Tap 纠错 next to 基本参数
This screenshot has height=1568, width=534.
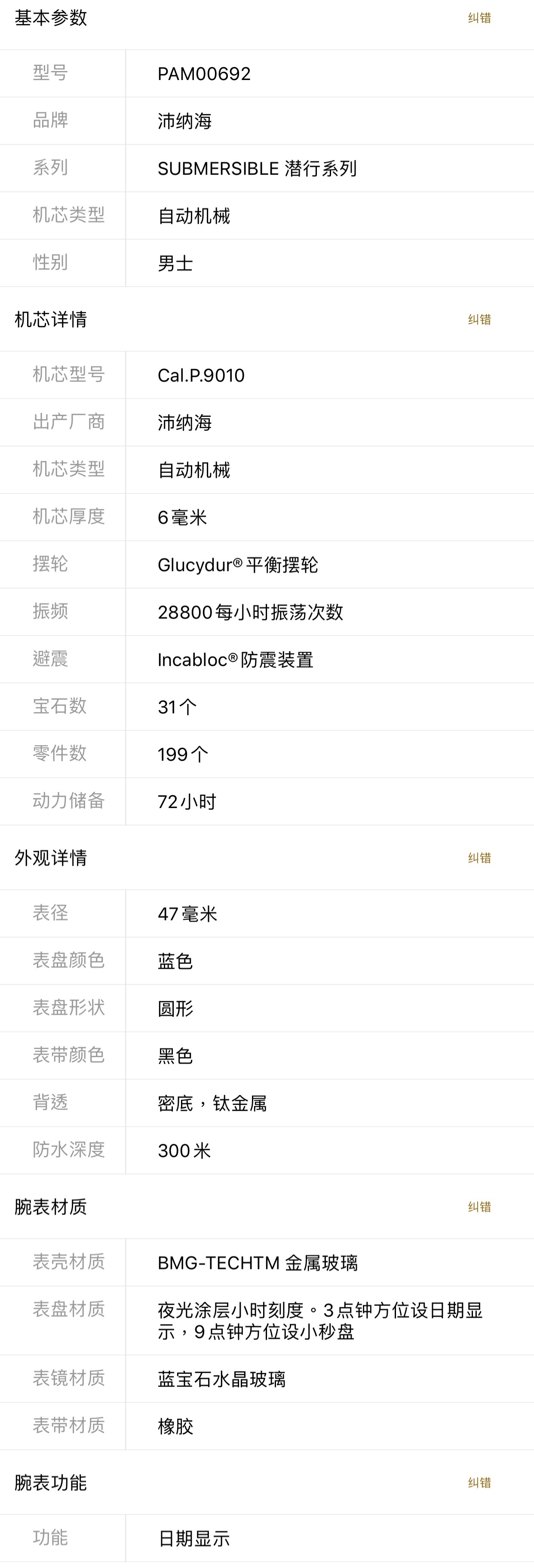tap(479, 18)
